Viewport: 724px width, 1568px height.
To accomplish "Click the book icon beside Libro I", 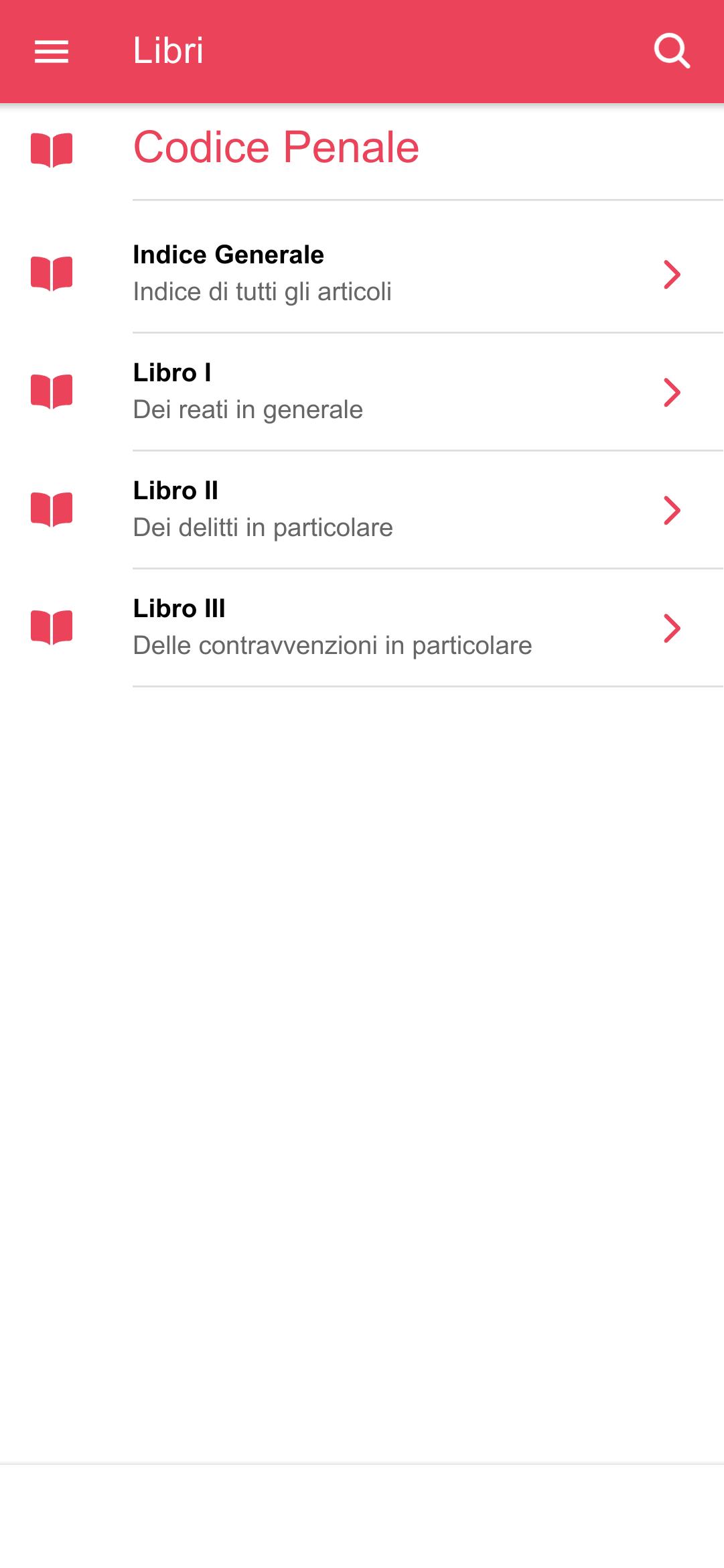I will coord(51,391).
